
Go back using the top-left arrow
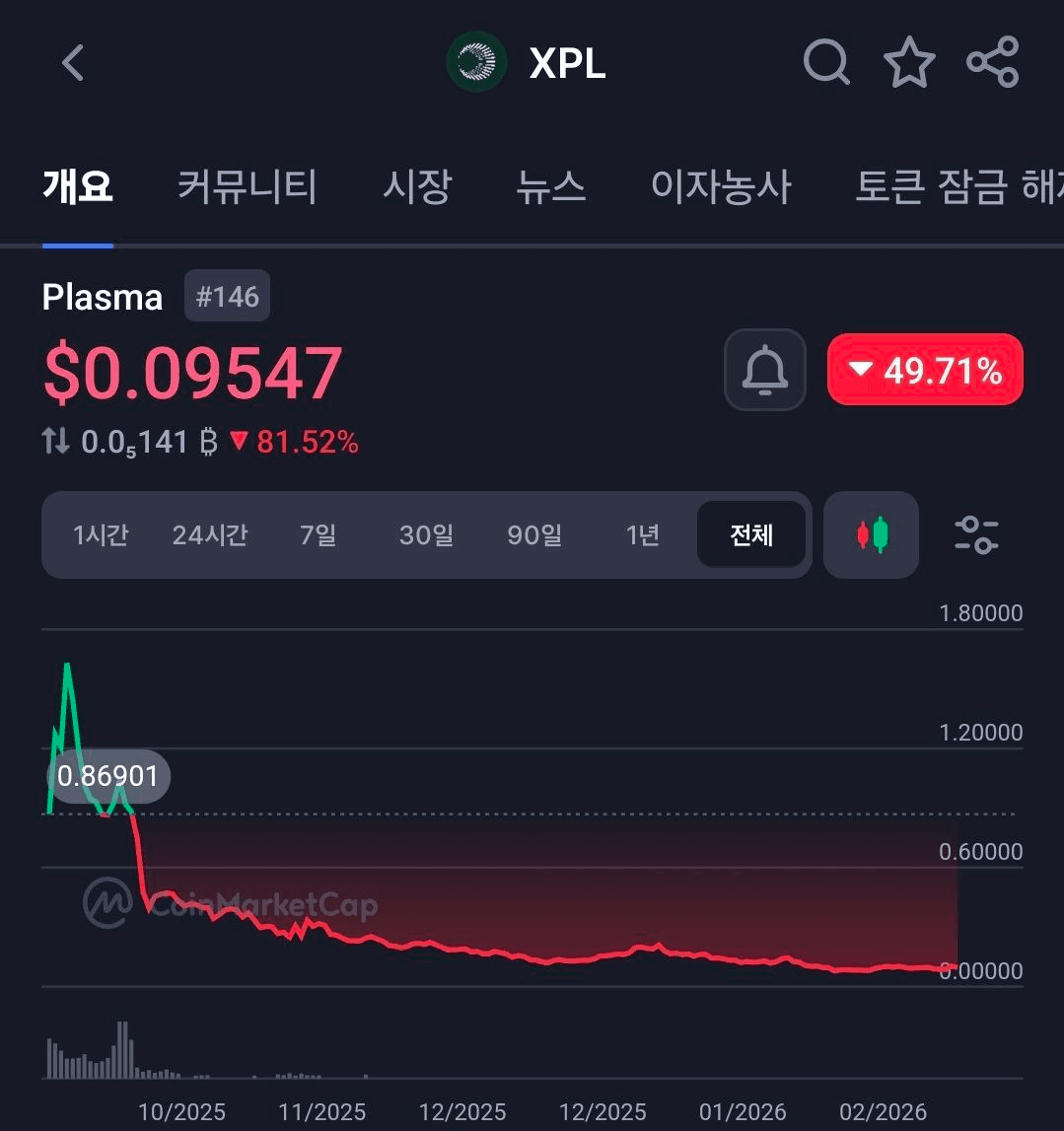pyautogui.click(x=73, y=63)
